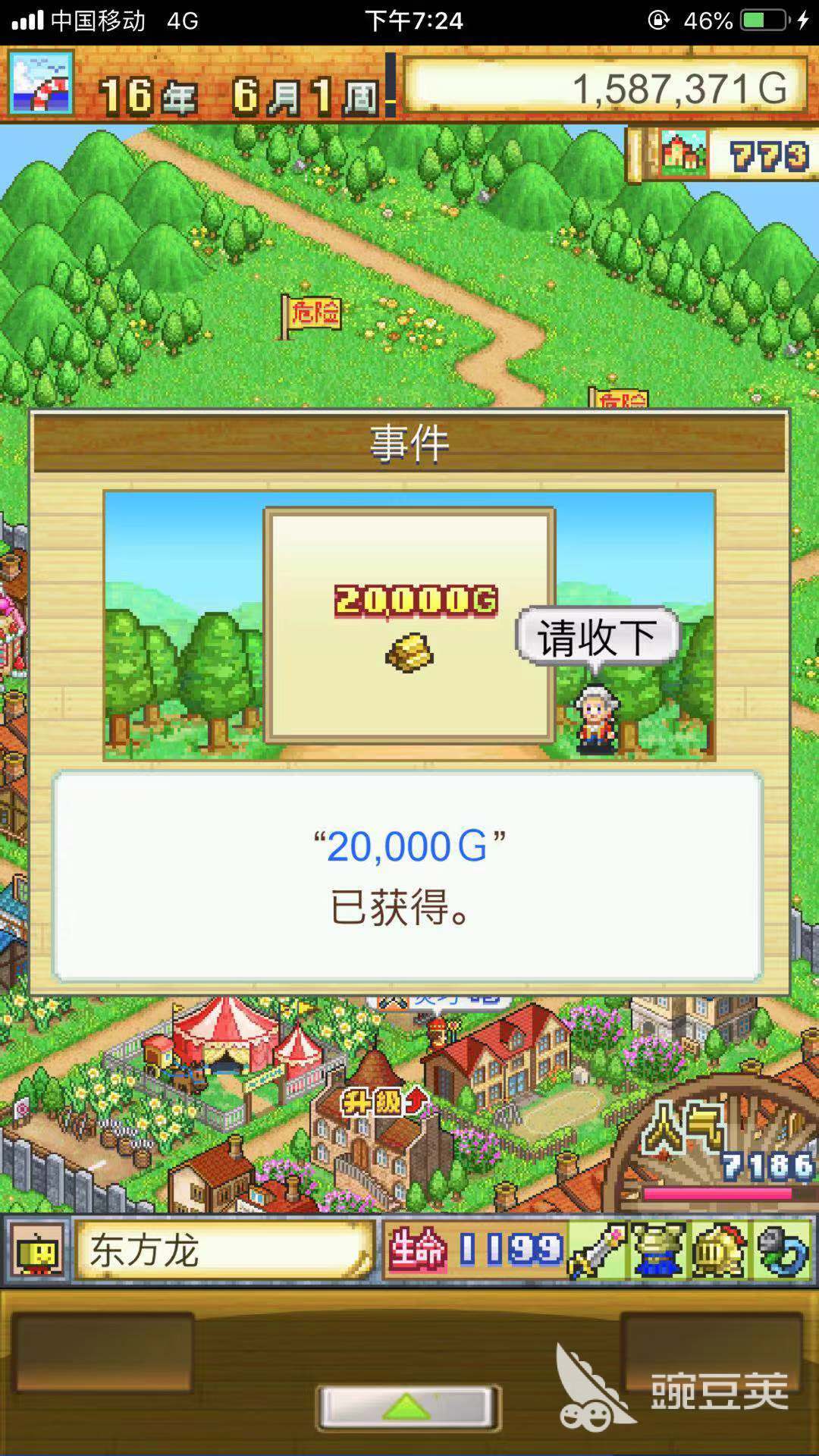Open the sword weapon equipment slot
The height and width of the screenshot is (1456, 819).
598,1250
